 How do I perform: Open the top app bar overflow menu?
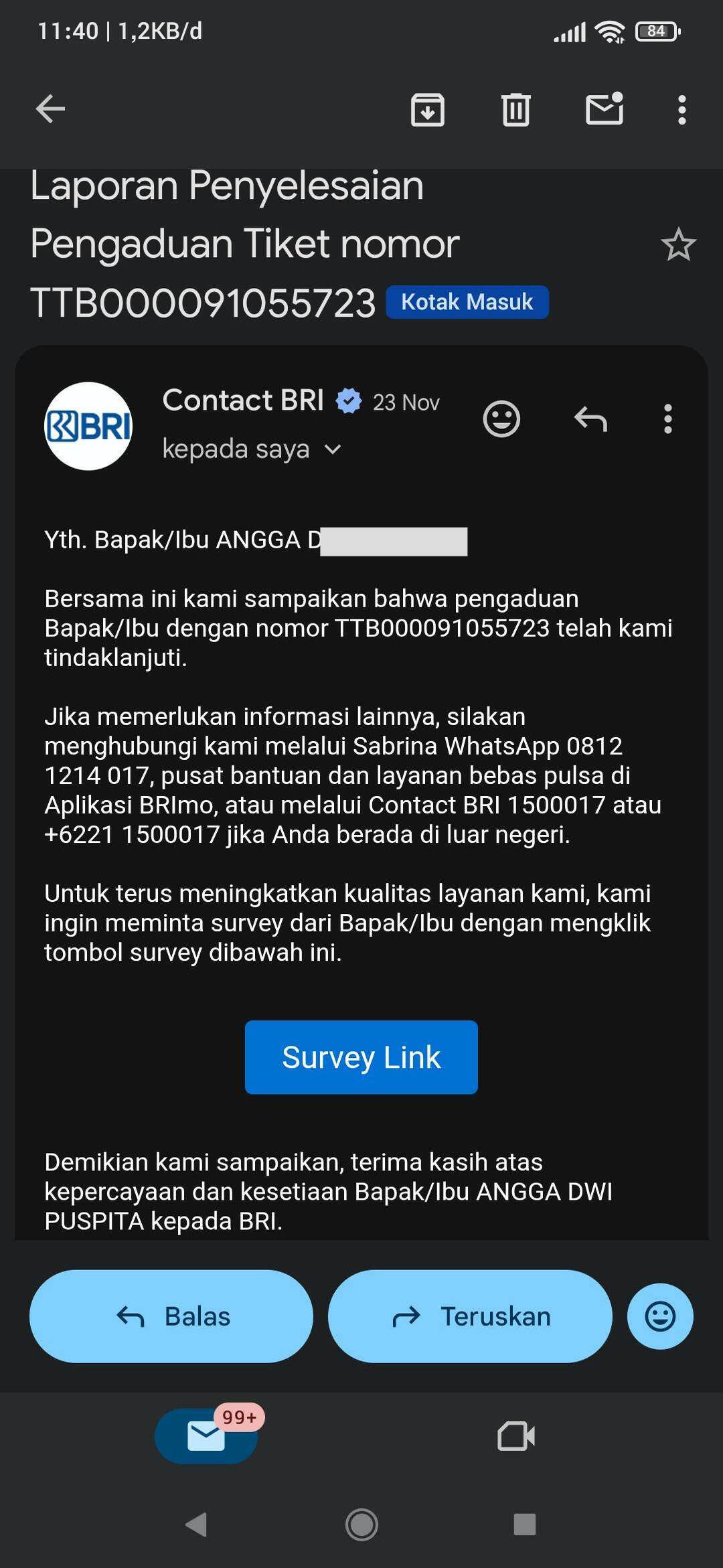point(681,109)
